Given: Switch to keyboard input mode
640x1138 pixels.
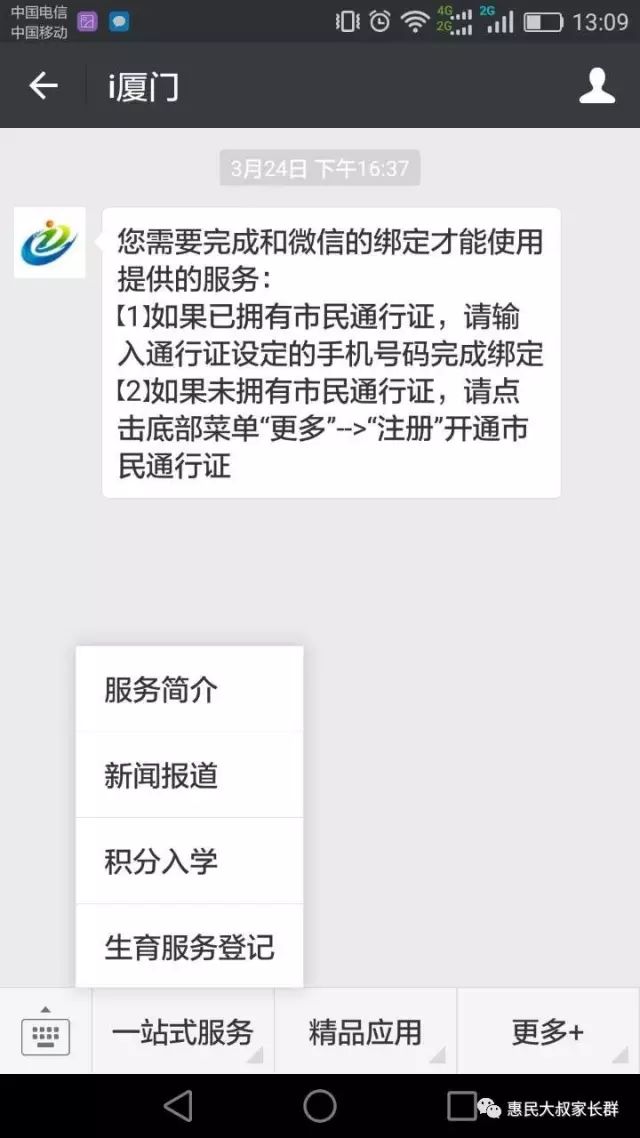Looking at the screenshot, I should (x=46, y=1031).
